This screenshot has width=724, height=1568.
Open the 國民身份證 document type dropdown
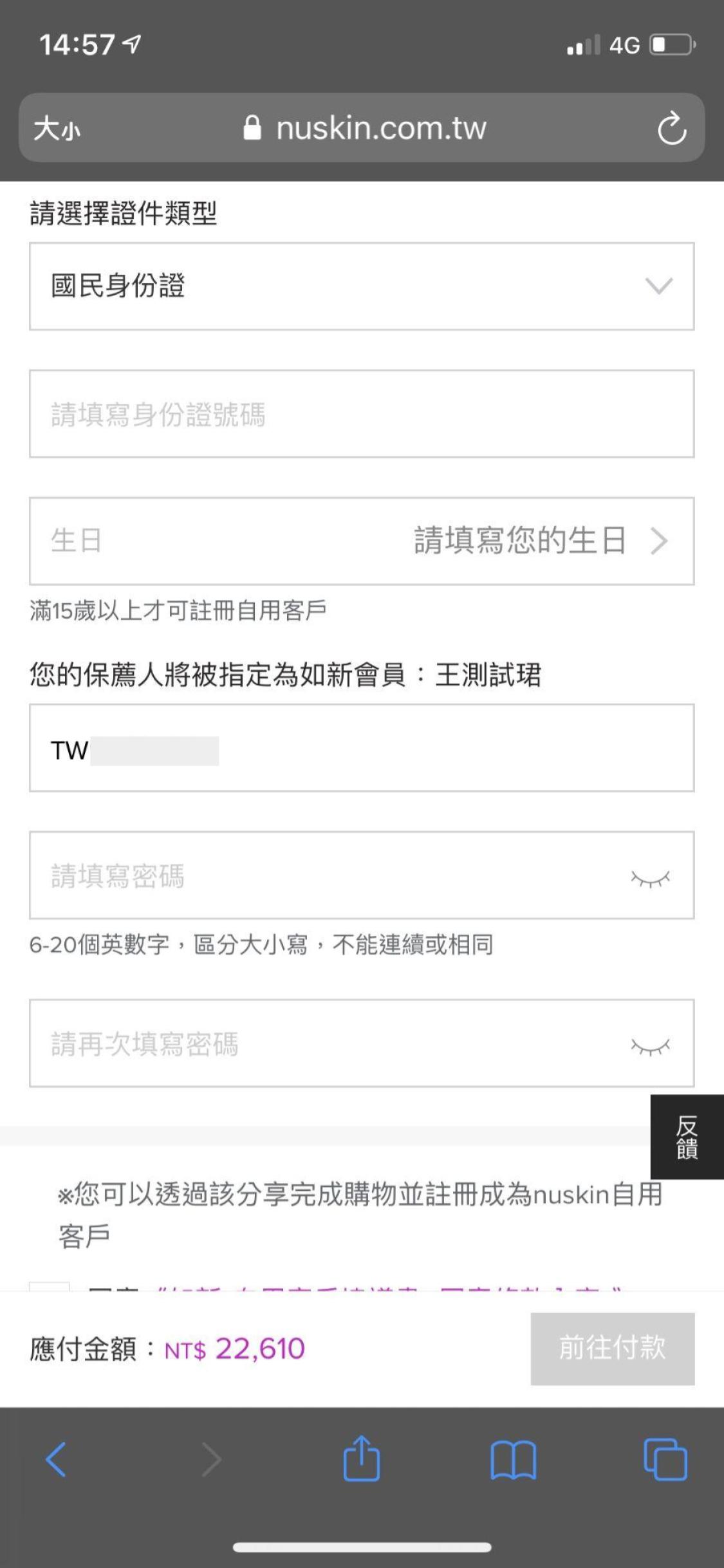coord(362,286)
